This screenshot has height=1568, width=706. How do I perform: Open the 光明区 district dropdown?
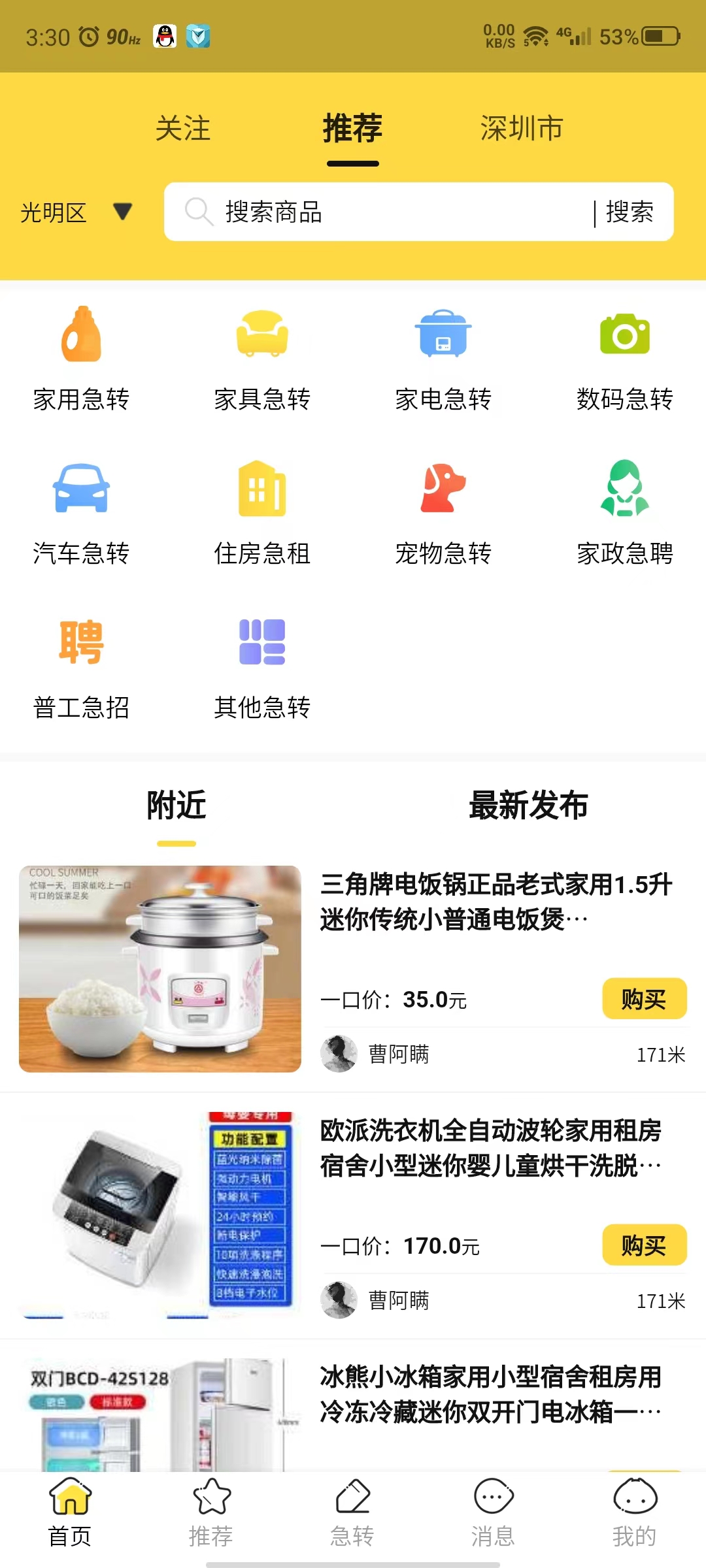pyautogui.click(x=72, y=212)
